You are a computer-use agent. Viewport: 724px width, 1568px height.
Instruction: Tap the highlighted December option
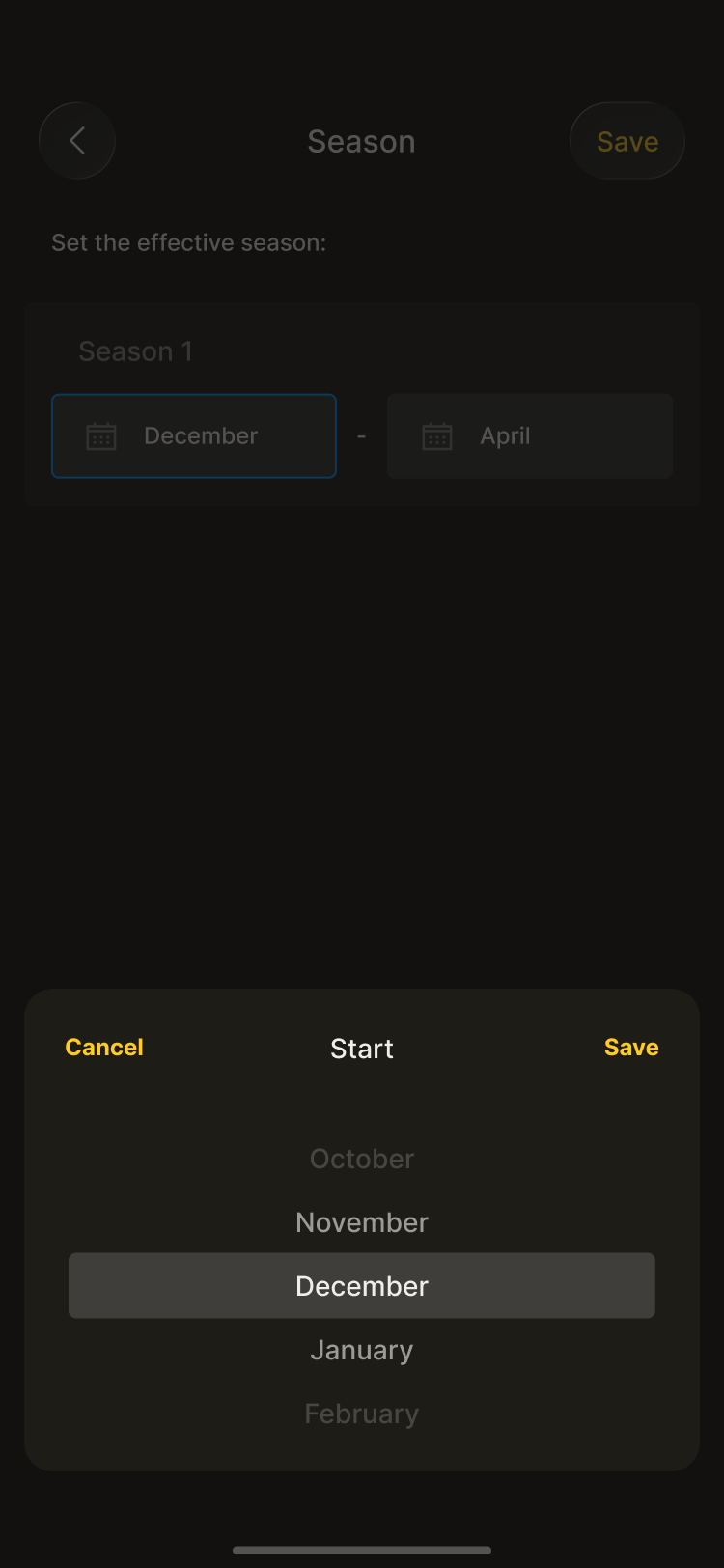362,1286
